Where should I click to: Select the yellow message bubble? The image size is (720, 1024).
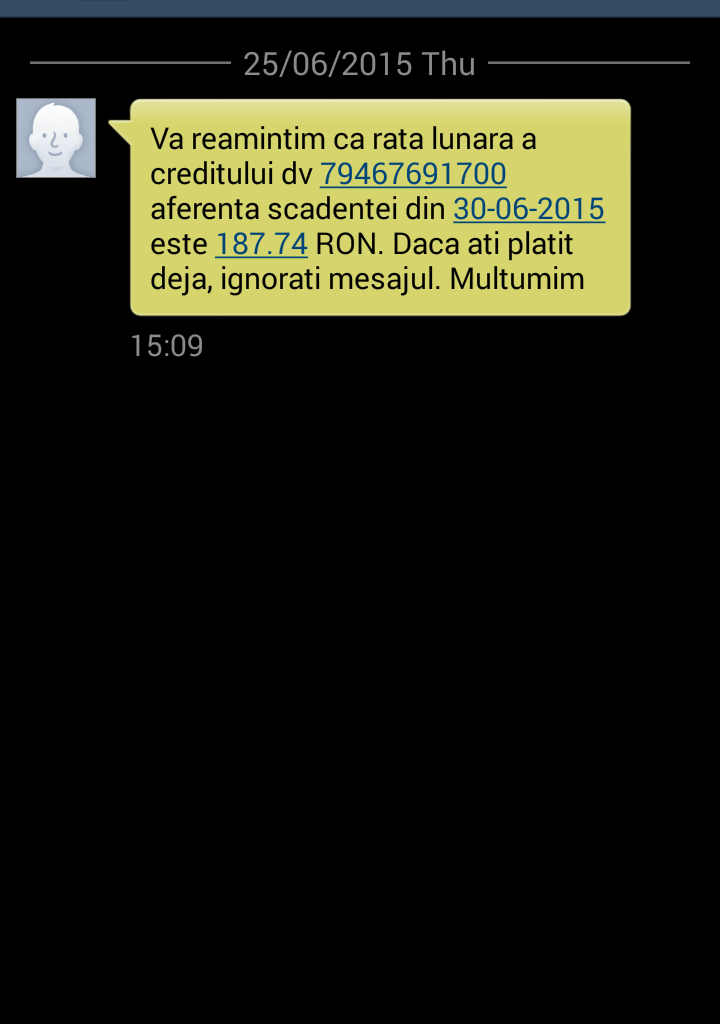(380, 208)
